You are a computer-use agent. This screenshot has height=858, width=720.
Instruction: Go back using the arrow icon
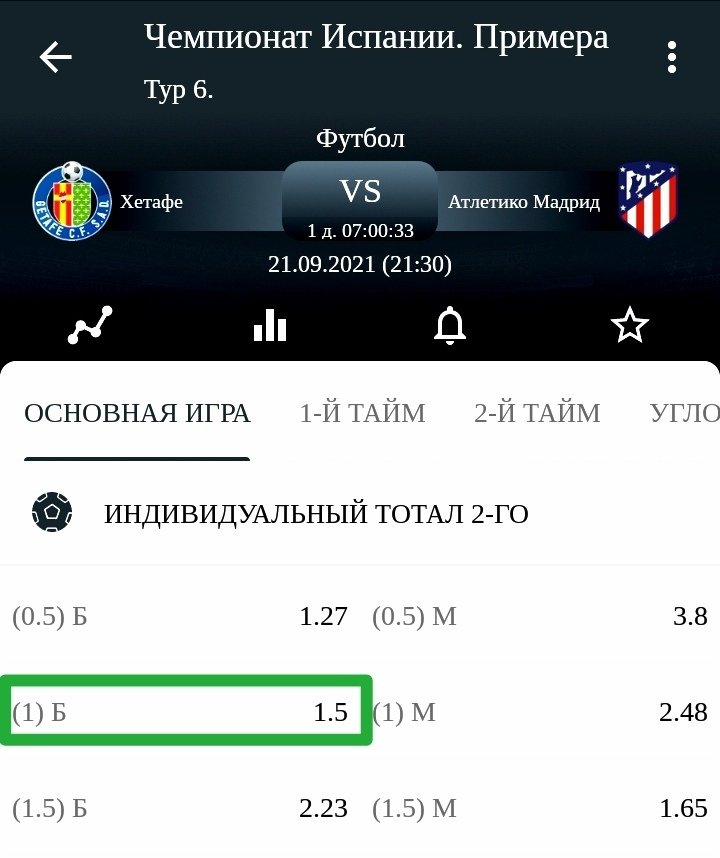pyautogui.click(x=56, y=57)
